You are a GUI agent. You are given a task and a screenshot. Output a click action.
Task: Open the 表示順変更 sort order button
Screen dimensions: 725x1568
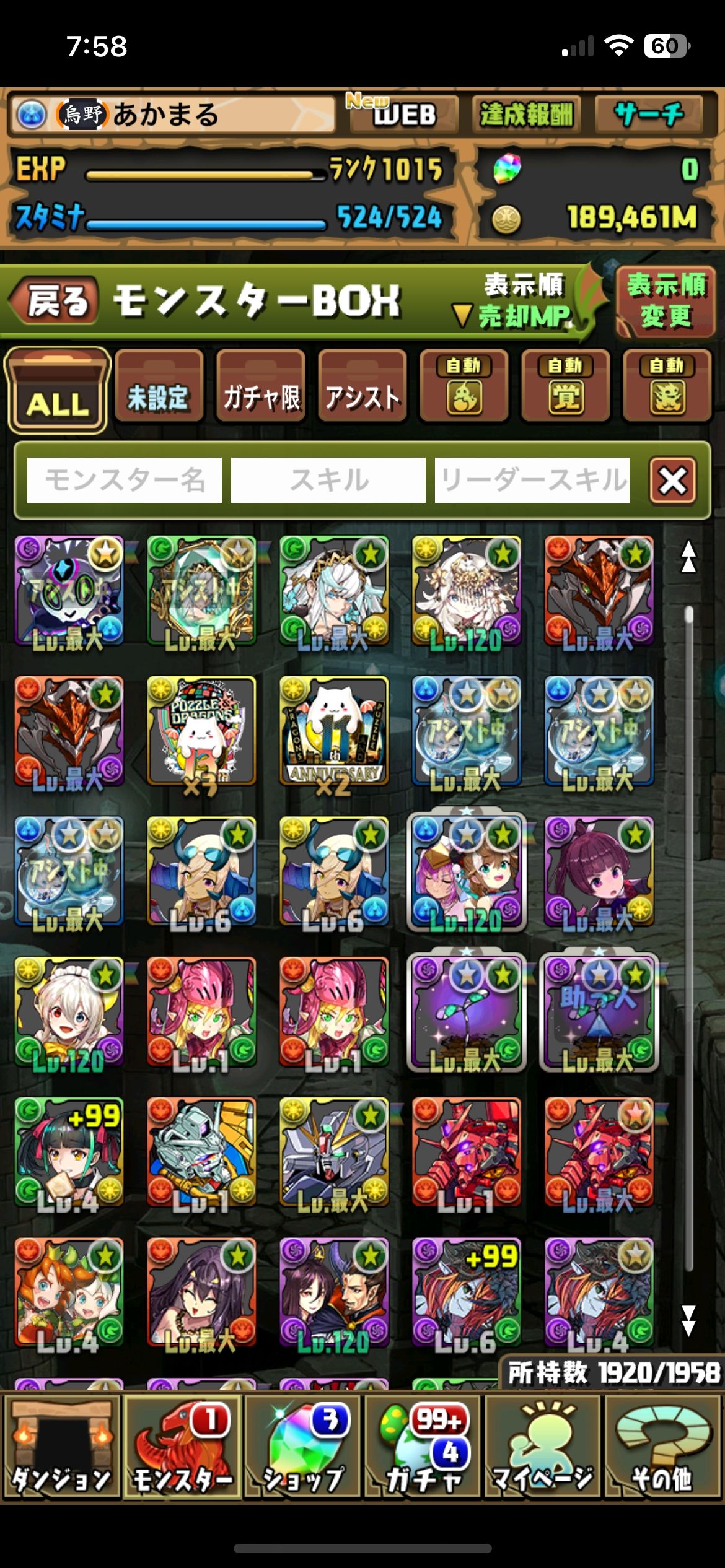[666, 302]
